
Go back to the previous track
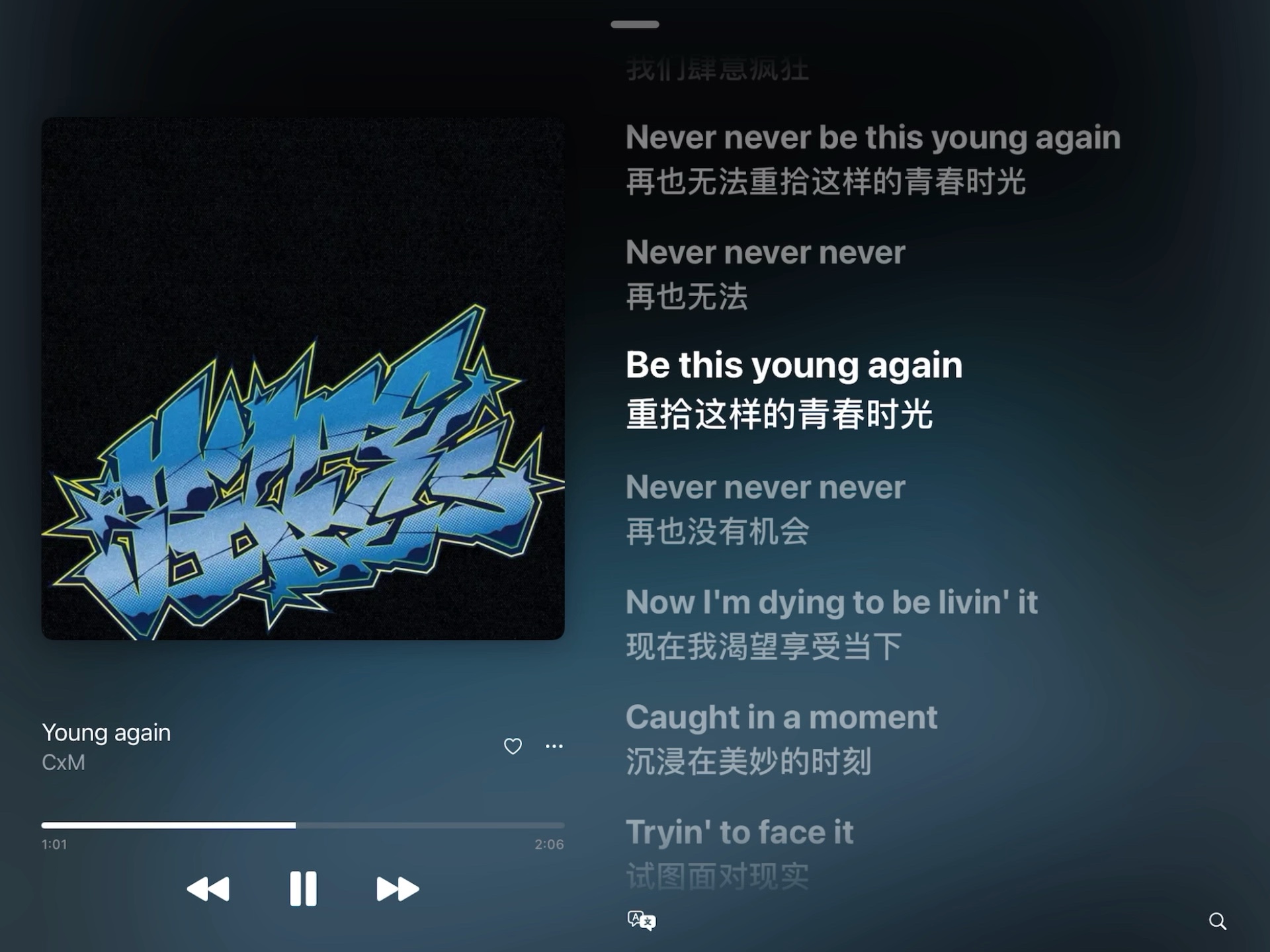[x=208, y=889]
